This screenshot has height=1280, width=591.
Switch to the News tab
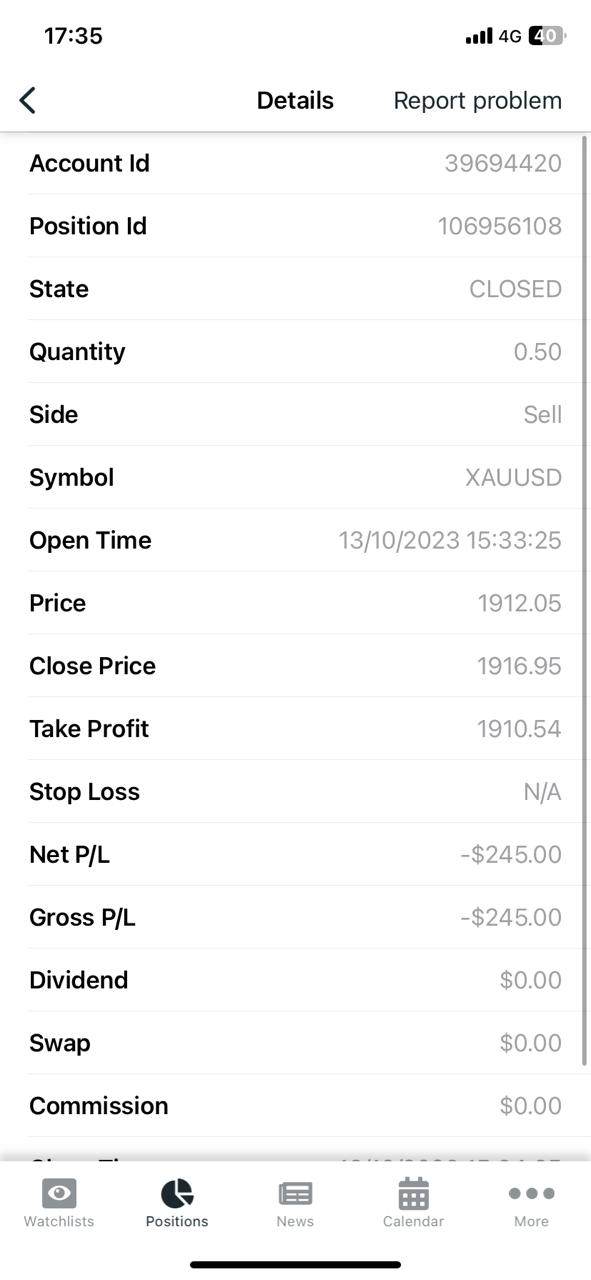(295, 1203)
